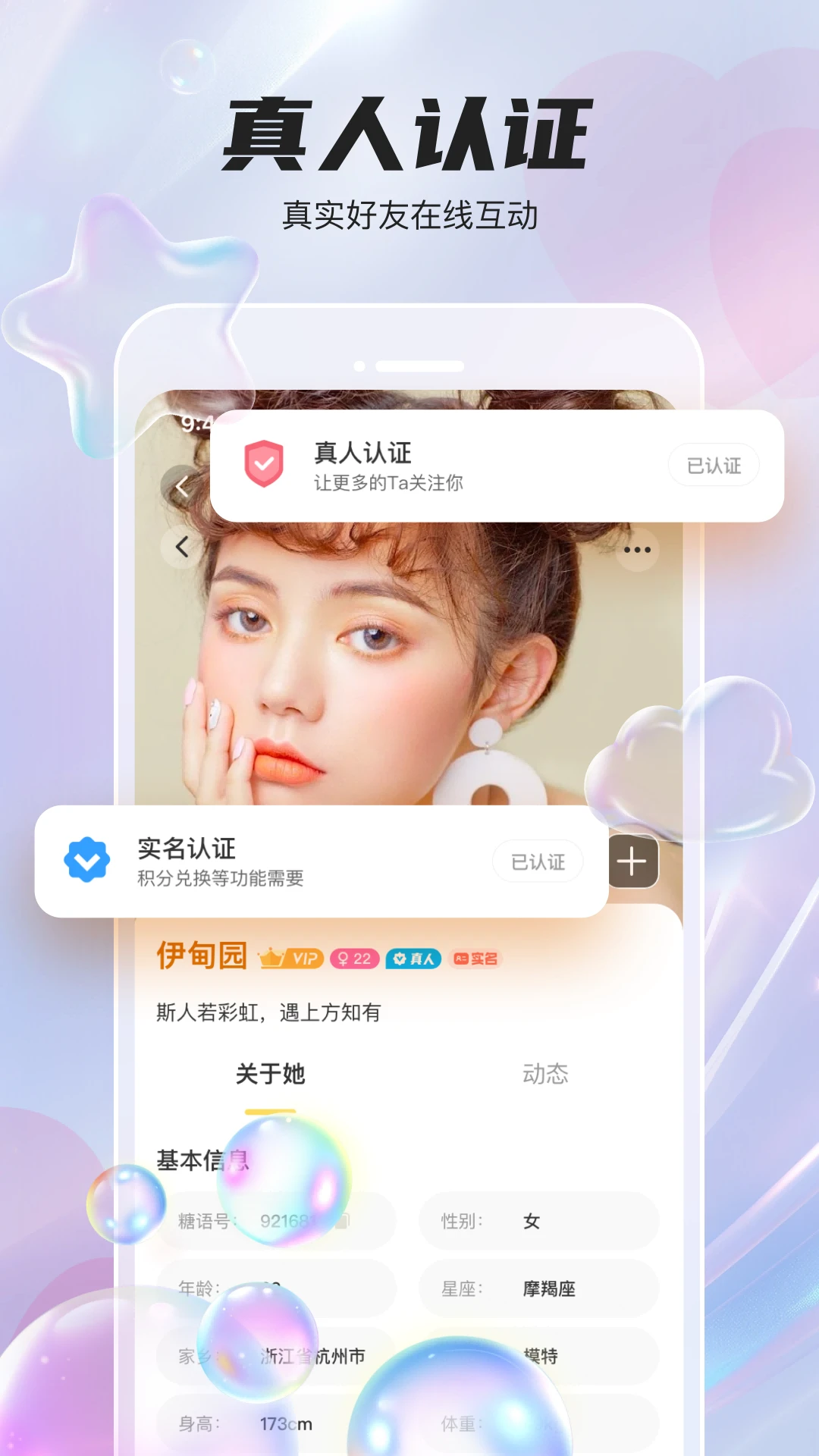The image size is (819, 1456).
Task: Tap the username 伊甸园
Action: click(x=200, y=958)
